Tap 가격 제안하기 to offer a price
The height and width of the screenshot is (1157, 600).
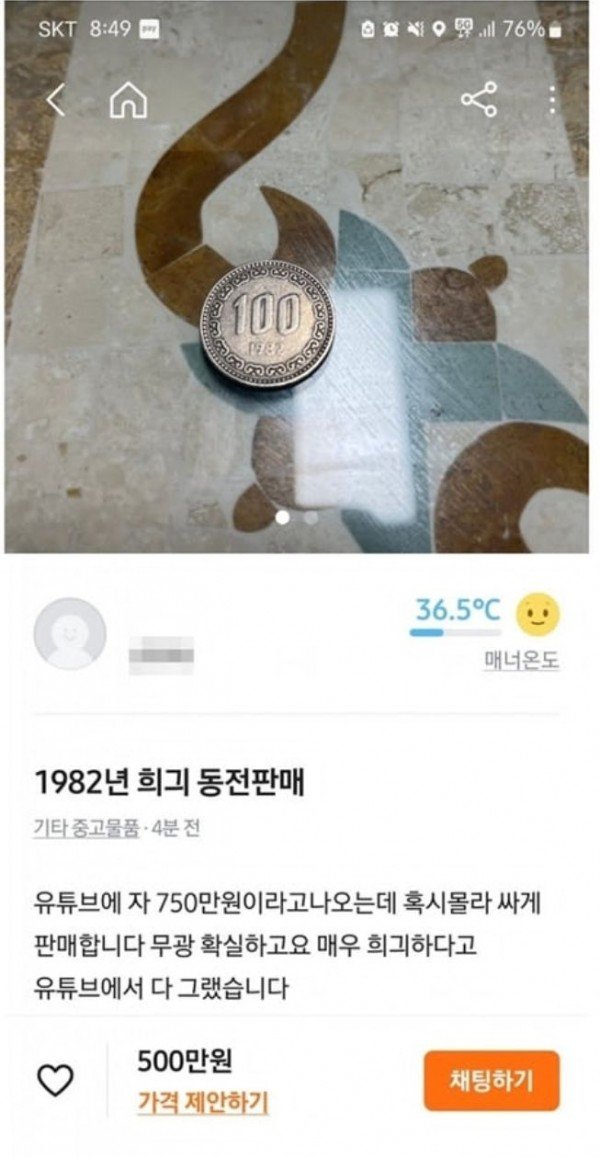pos(203,1103)
